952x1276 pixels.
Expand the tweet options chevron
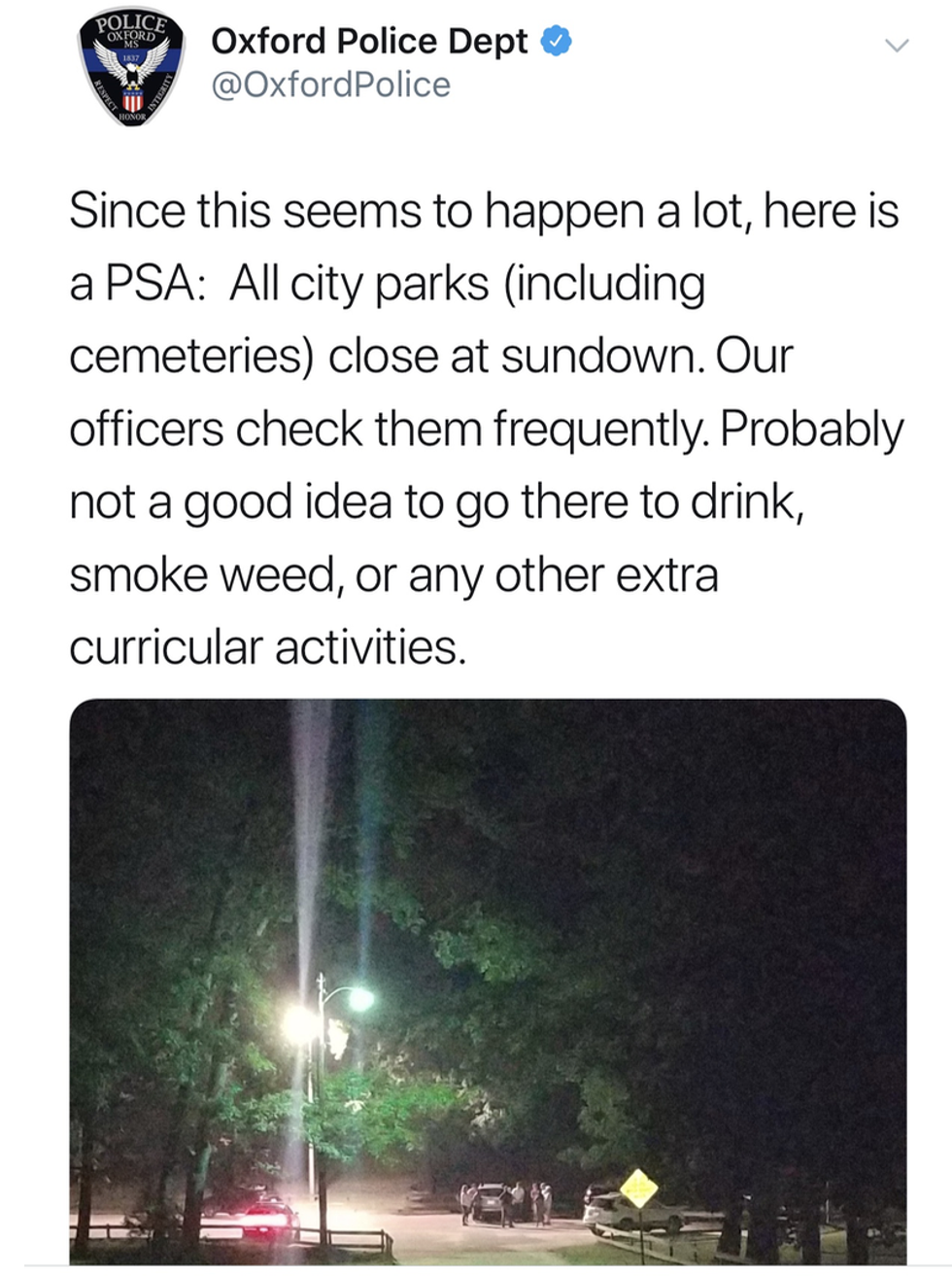pos(897,45)
